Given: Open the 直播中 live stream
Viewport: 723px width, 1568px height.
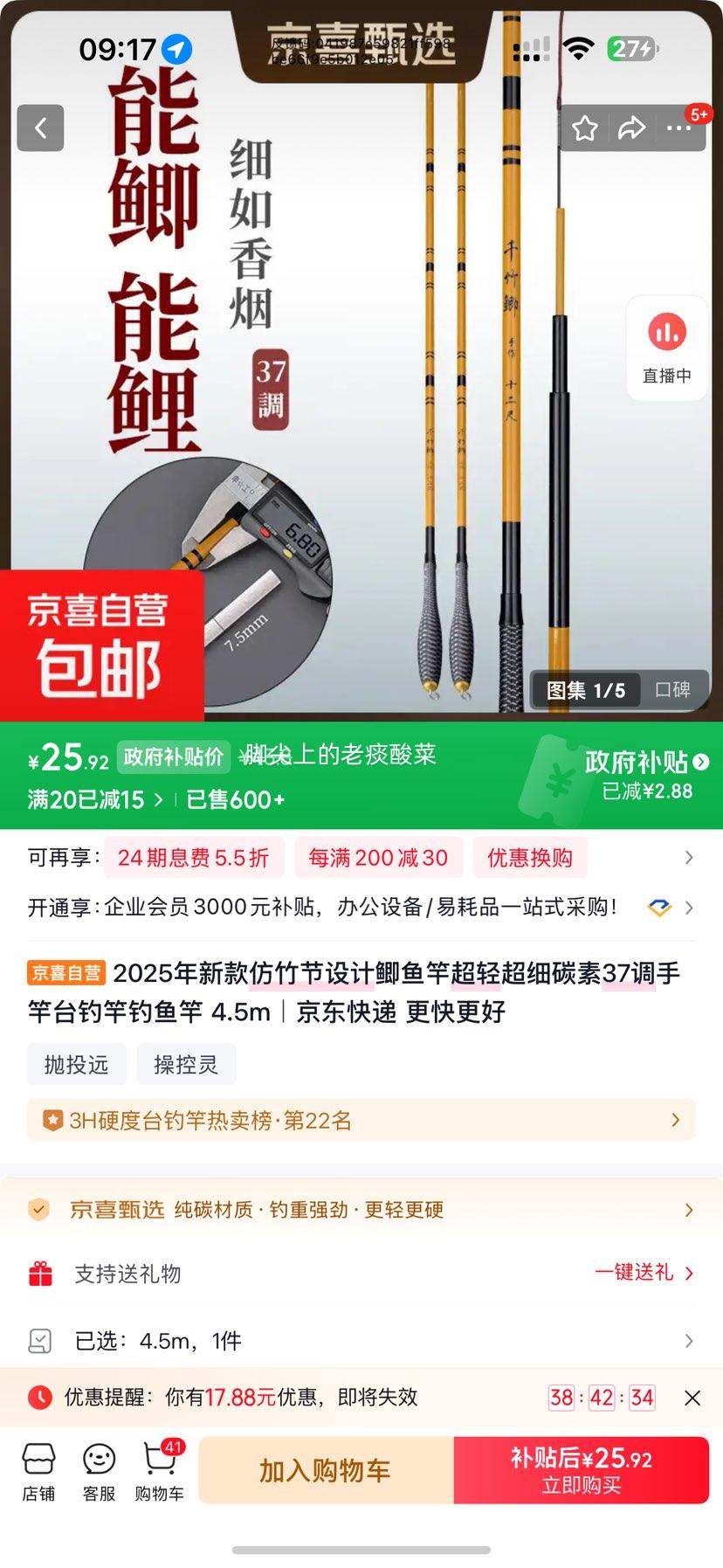Looking at the screenshot, I should tap(666, 348).
